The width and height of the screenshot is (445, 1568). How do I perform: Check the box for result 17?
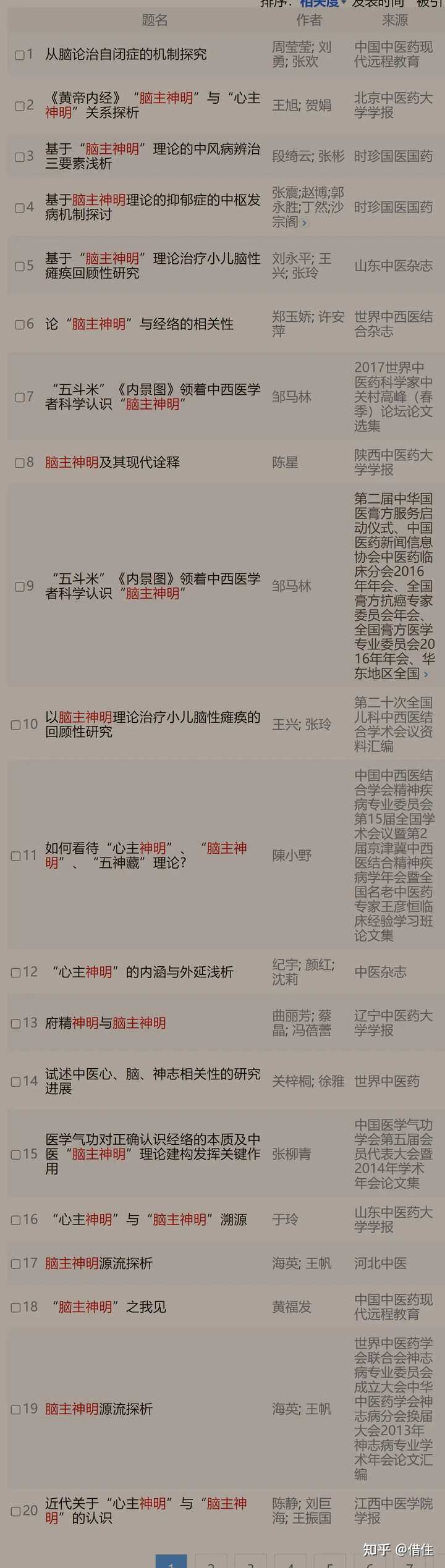15,1263
